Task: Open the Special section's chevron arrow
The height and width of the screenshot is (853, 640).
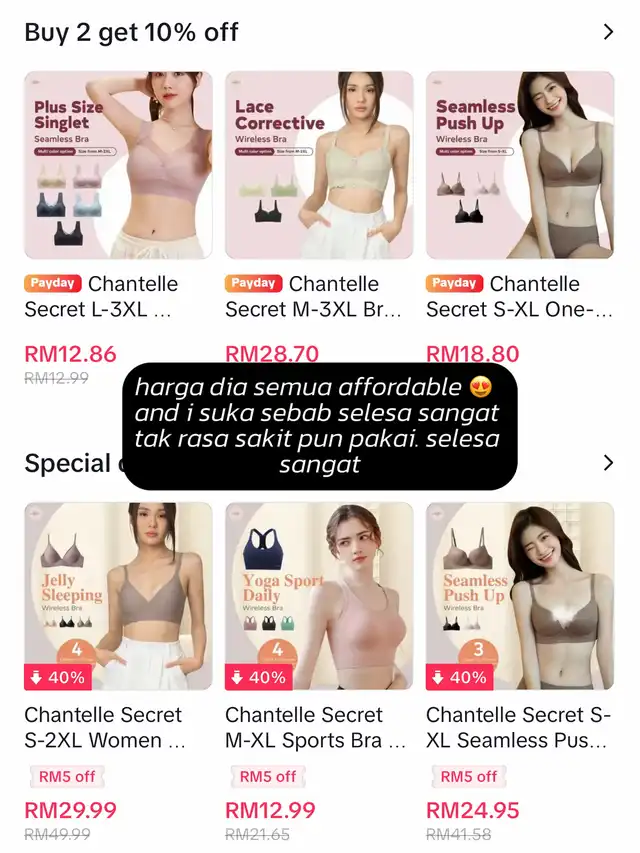Action: [x=608, y=463]
